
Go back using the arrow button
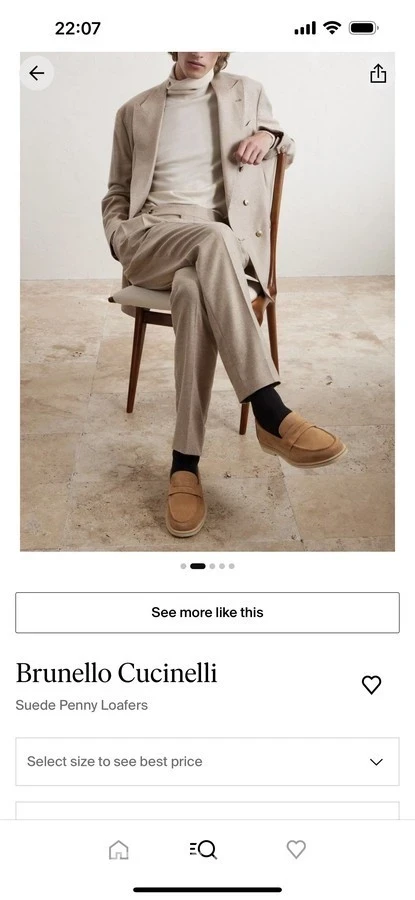coord(37,73)
